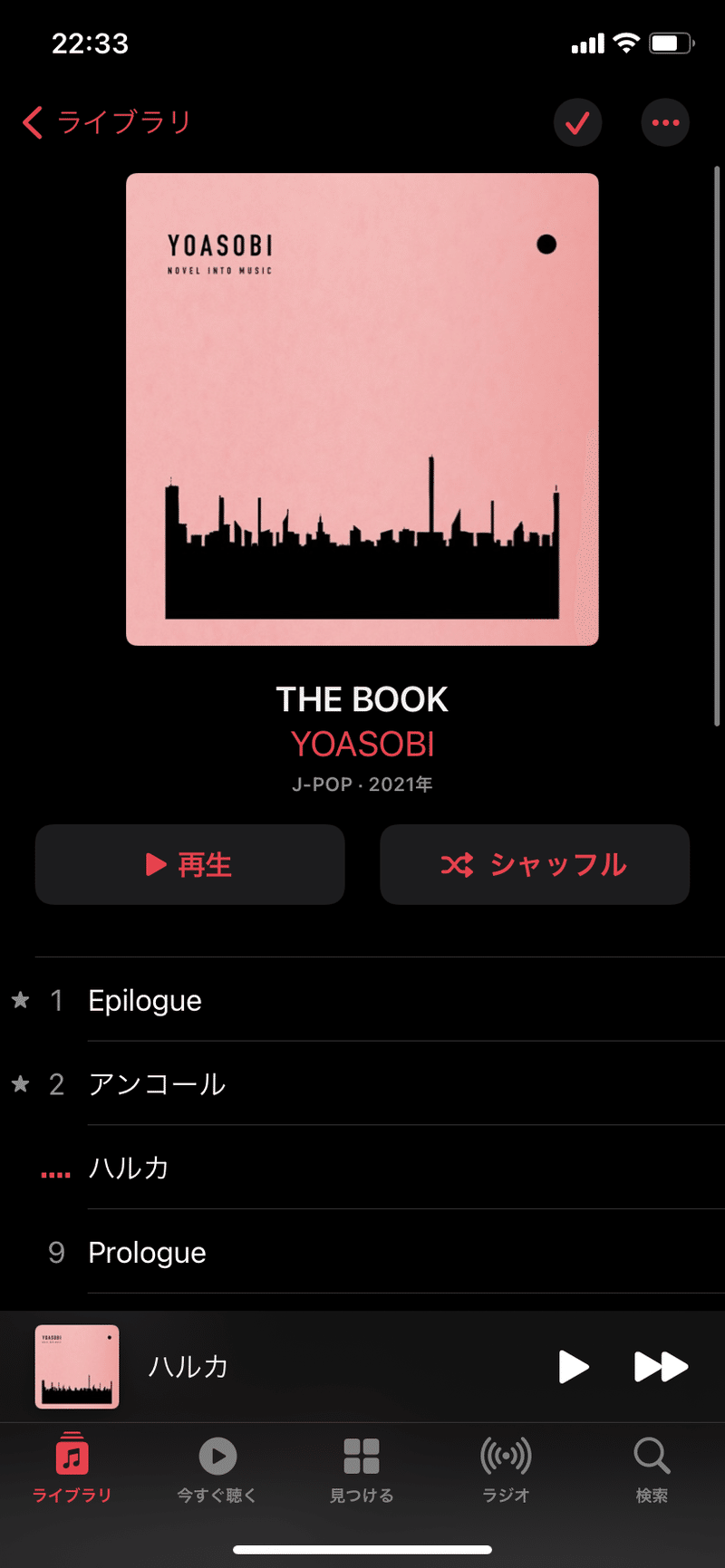
Task: Tap the red checkmark downloaded icon
Action: pyautogui.click(x=577, y=122)
